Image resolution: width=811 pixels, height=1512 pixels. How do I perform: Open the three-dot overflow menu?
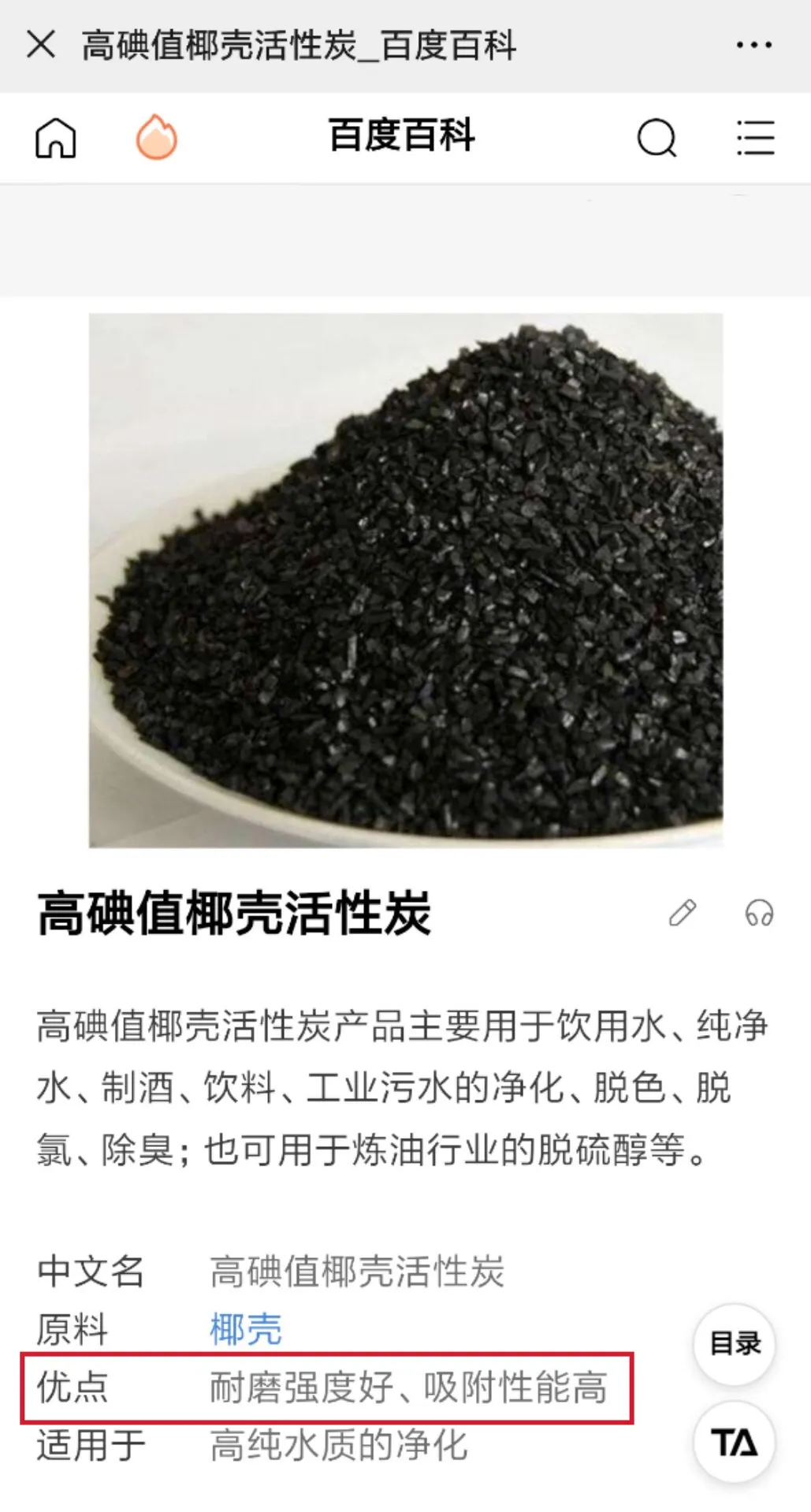tap(753, 45)
